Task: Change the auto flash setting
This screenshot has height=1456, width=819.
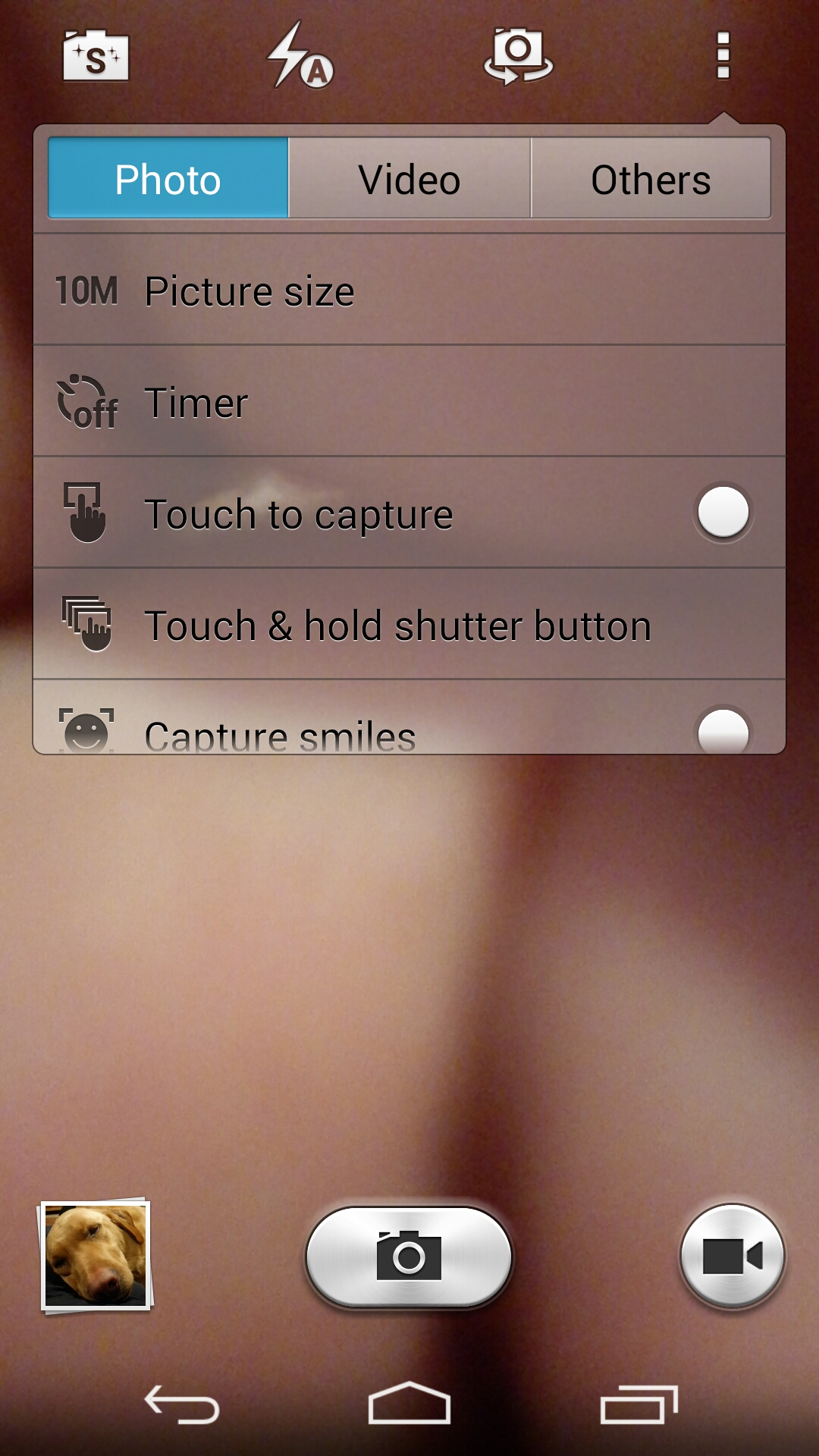Action: click(x=300, y=56)
